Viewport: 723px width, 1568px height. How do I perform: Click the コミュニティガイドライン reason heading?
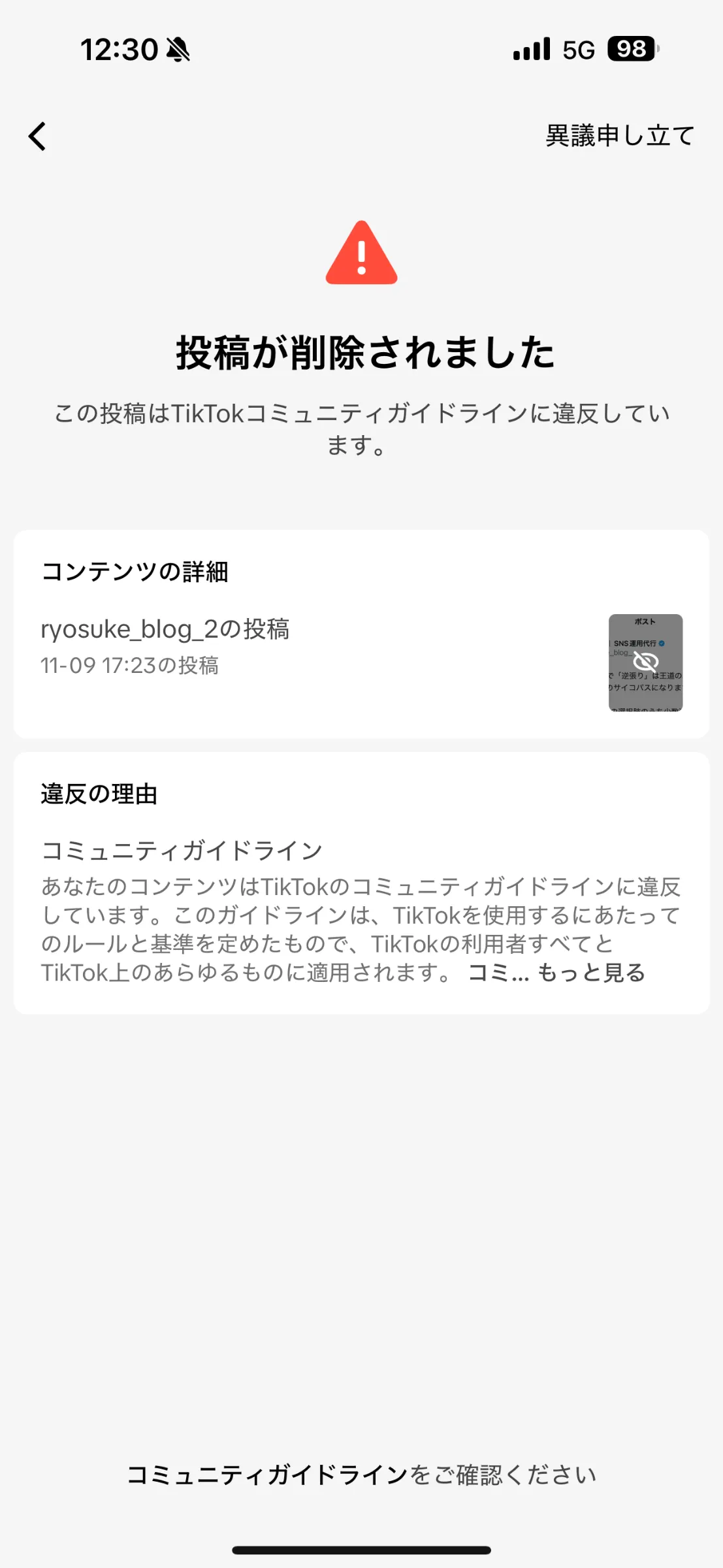pyautogui.click(x=181, y=850)
